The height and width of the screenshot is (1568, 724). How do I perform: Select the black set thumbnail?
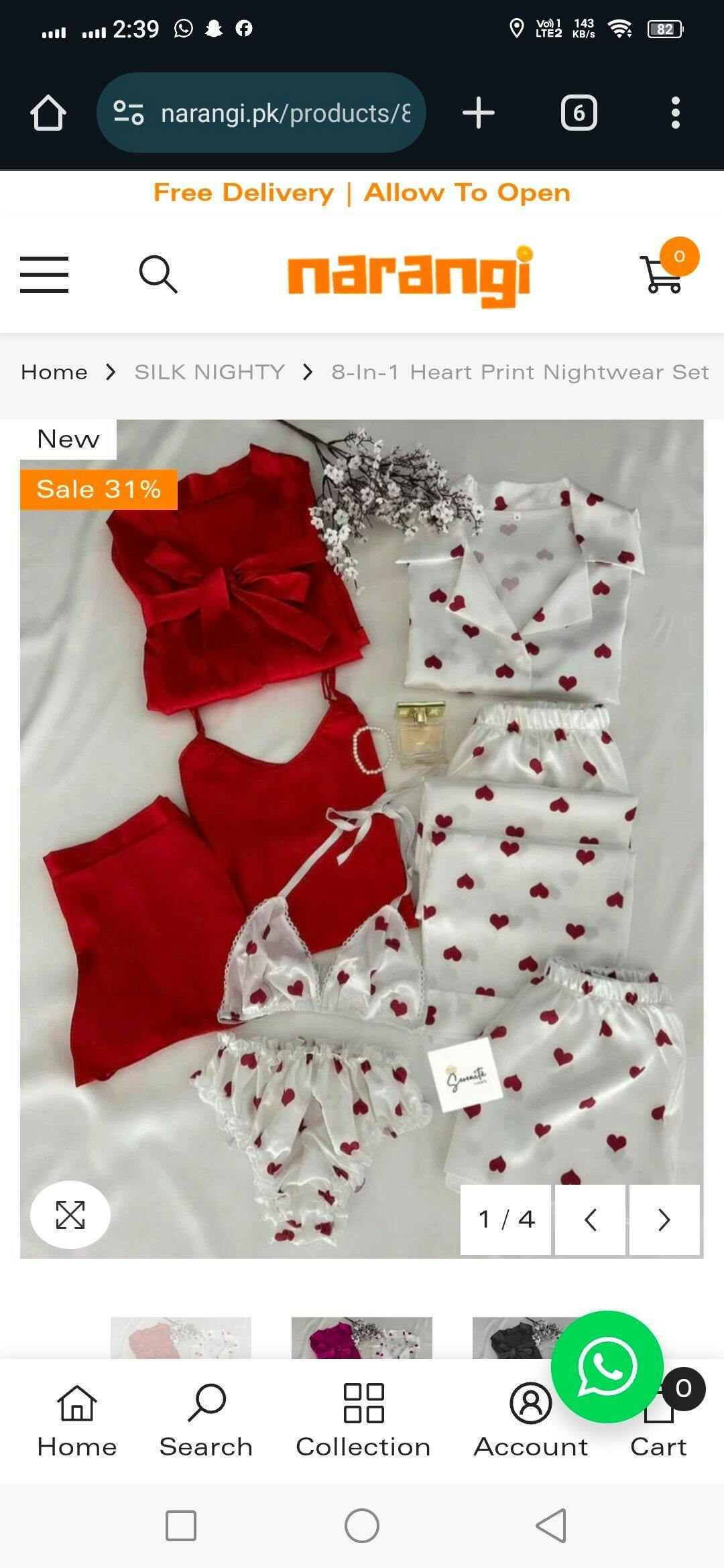coord(513,1338)
